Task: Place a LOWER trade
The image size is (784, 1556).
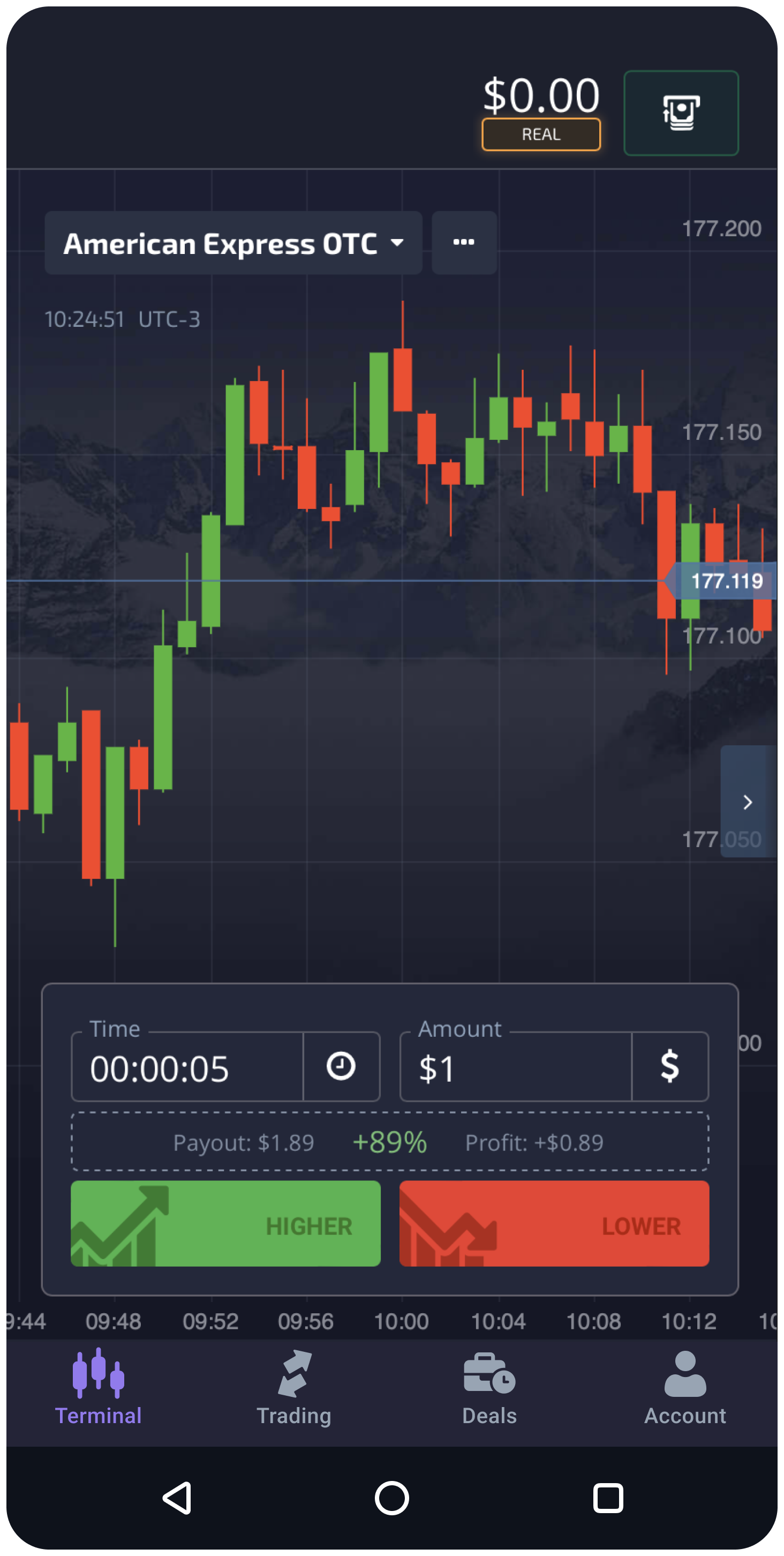Action: click(x=553, y=1224)
